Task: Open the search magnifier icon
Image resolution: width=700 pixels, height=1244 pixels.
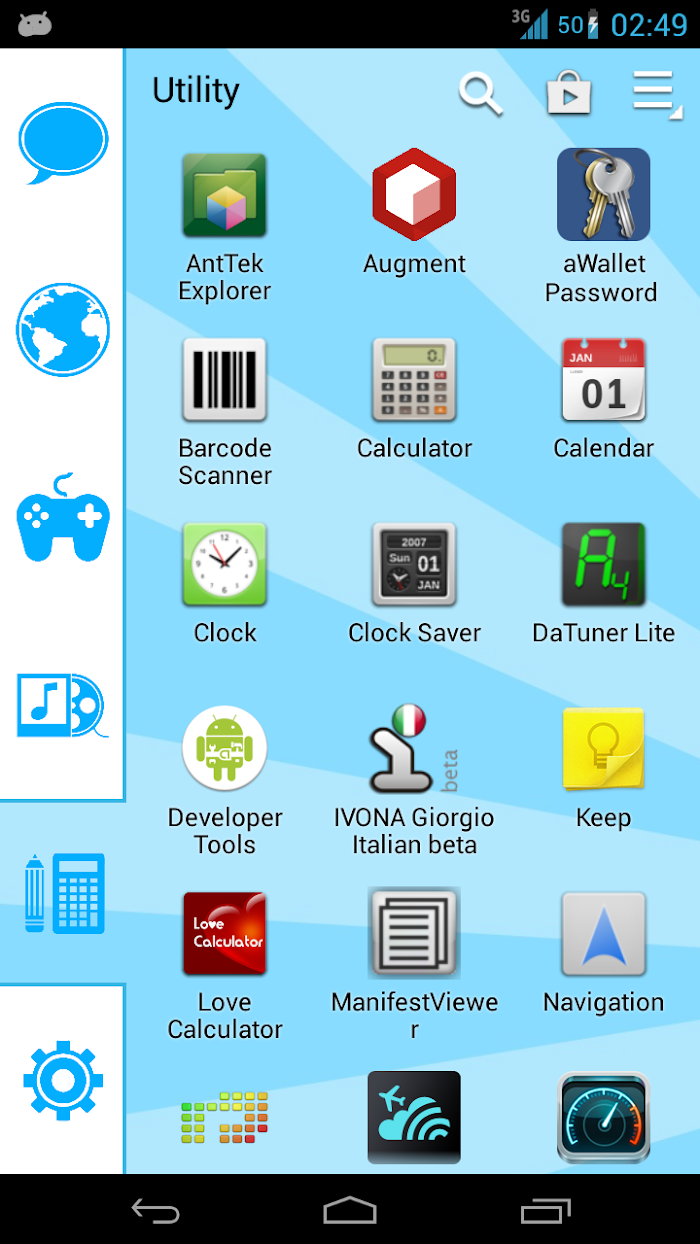Action: [480, 94]
